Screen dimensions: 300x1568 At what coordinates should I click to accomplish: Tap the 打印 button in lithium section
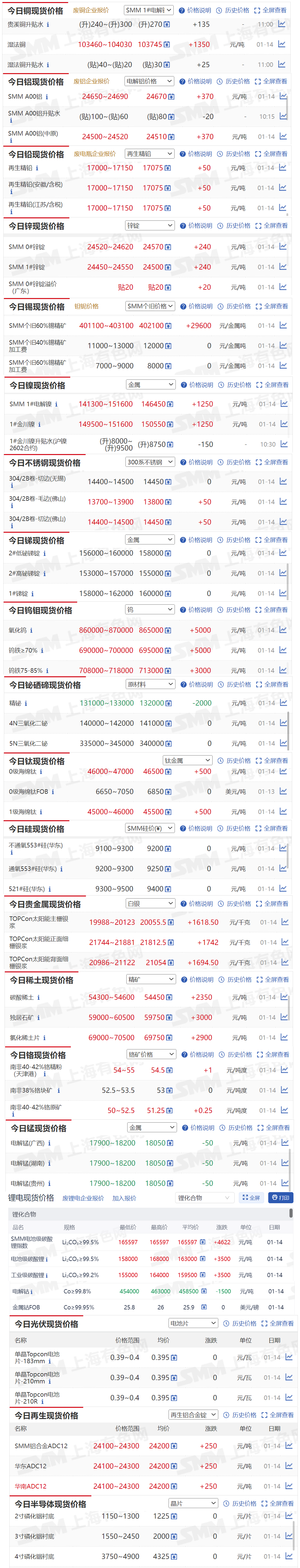point(280,1197)
